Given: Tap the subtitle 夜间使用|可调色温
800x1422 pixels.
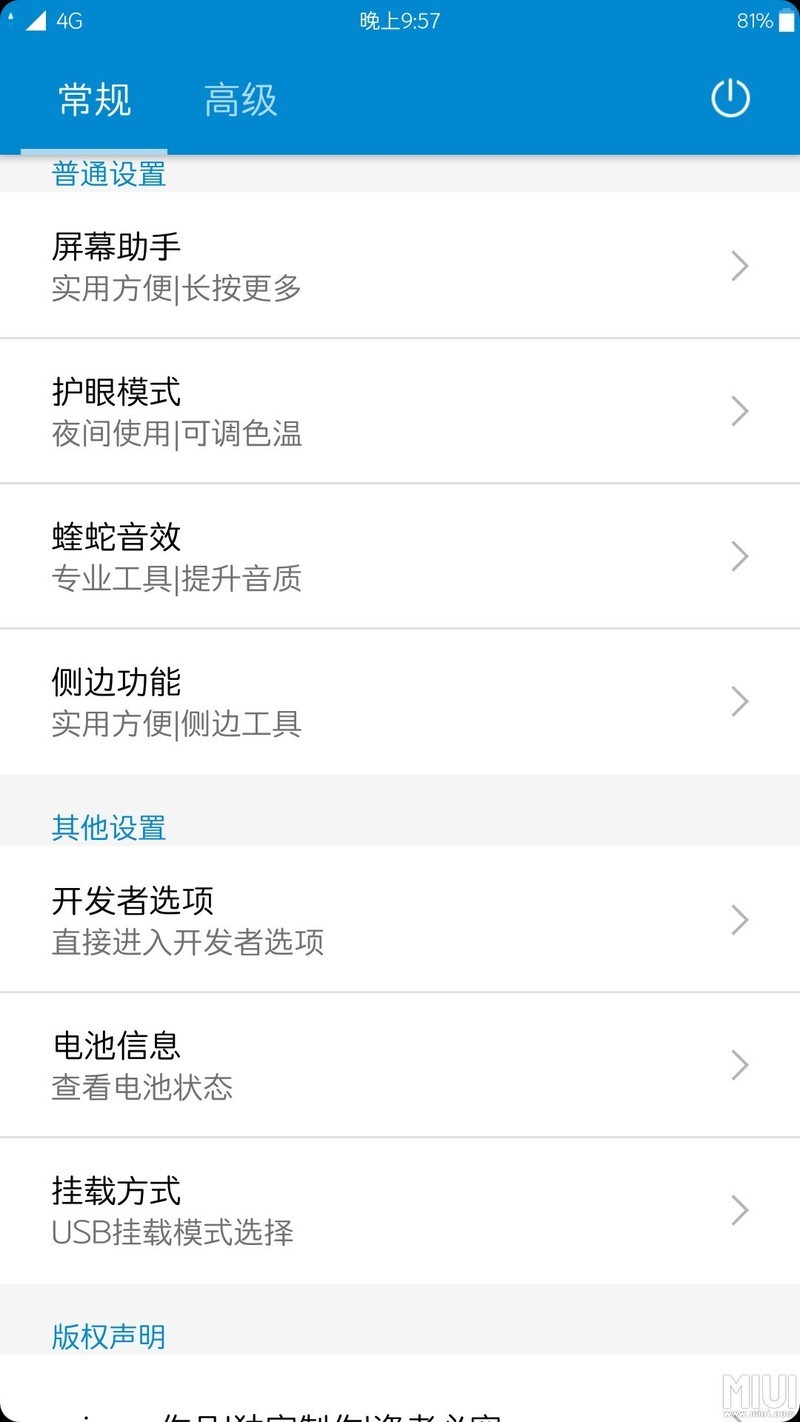Looking at the screenshot, I should pos(178,434).
